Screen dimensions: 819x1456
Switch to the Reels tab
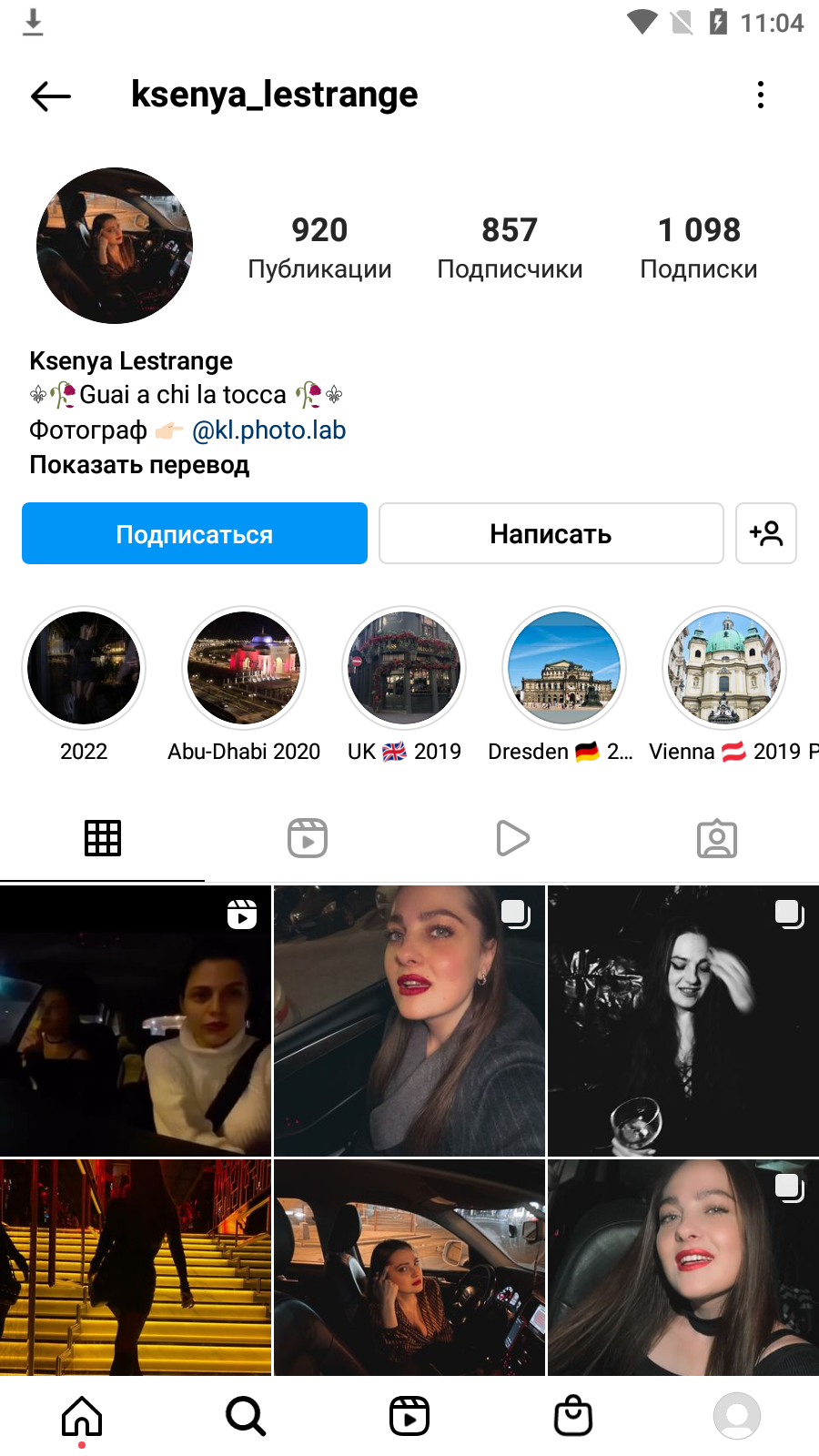click(308, 838)
